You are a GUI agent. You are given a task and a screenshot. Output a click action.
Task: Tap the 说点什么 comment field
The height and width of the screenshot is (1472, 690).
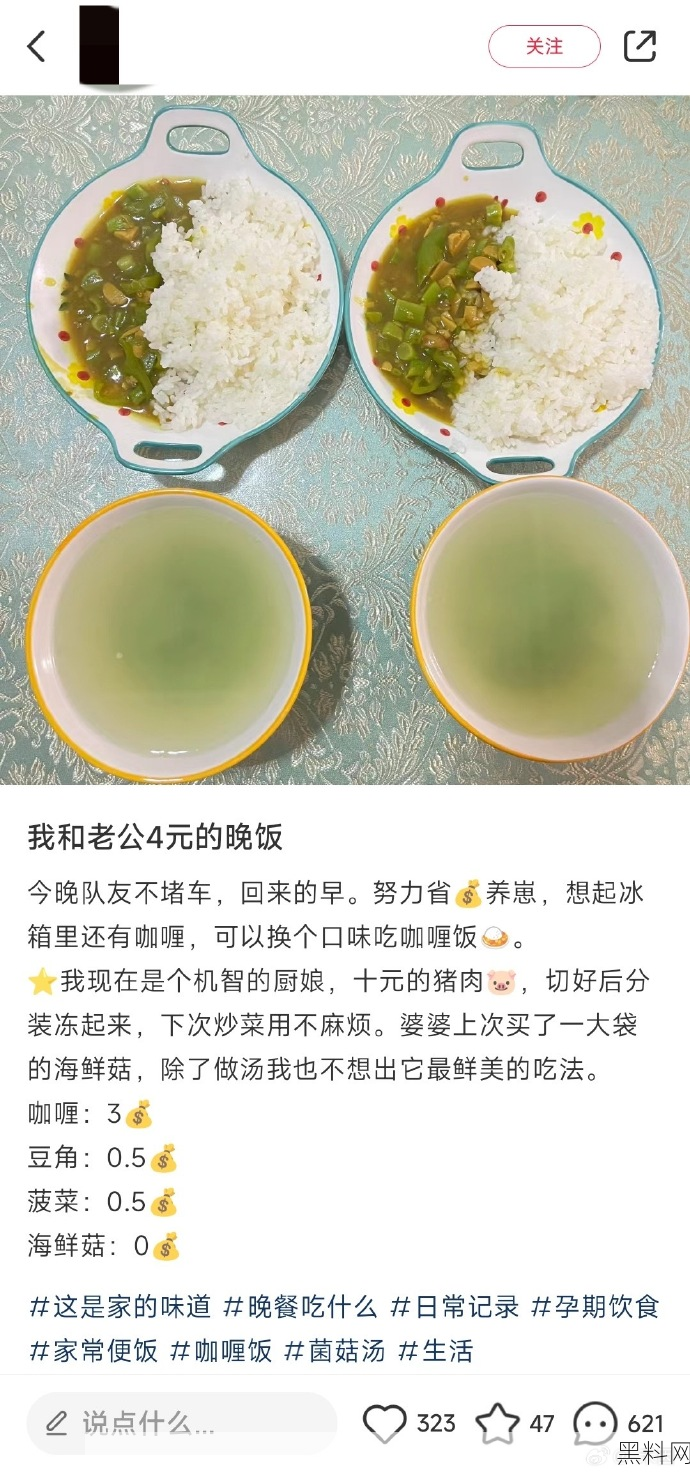pos(180,1423)
